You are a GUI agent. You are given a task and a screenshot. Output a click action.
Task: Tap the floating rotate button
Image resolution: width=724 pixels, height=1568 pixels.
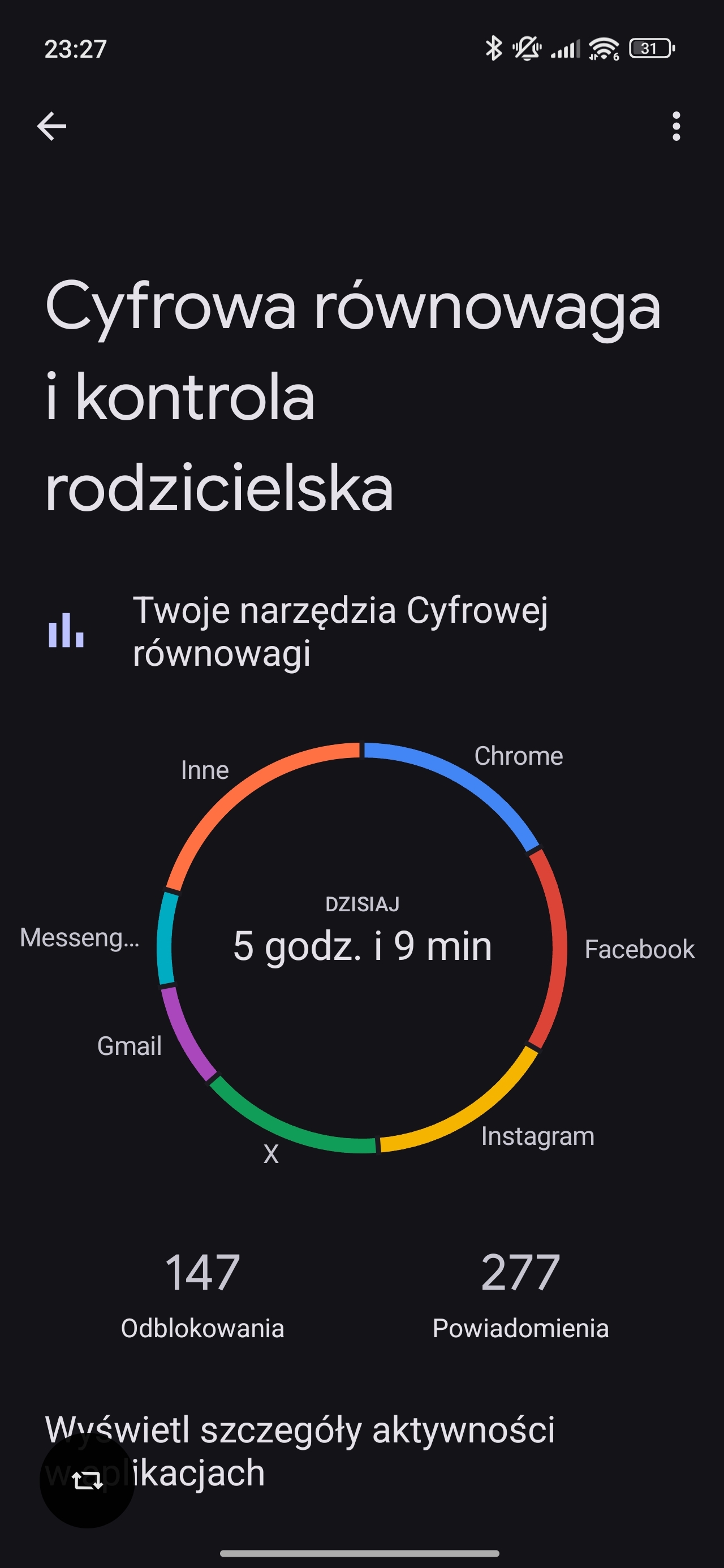pyautogui.click(x=87, y=1480)
